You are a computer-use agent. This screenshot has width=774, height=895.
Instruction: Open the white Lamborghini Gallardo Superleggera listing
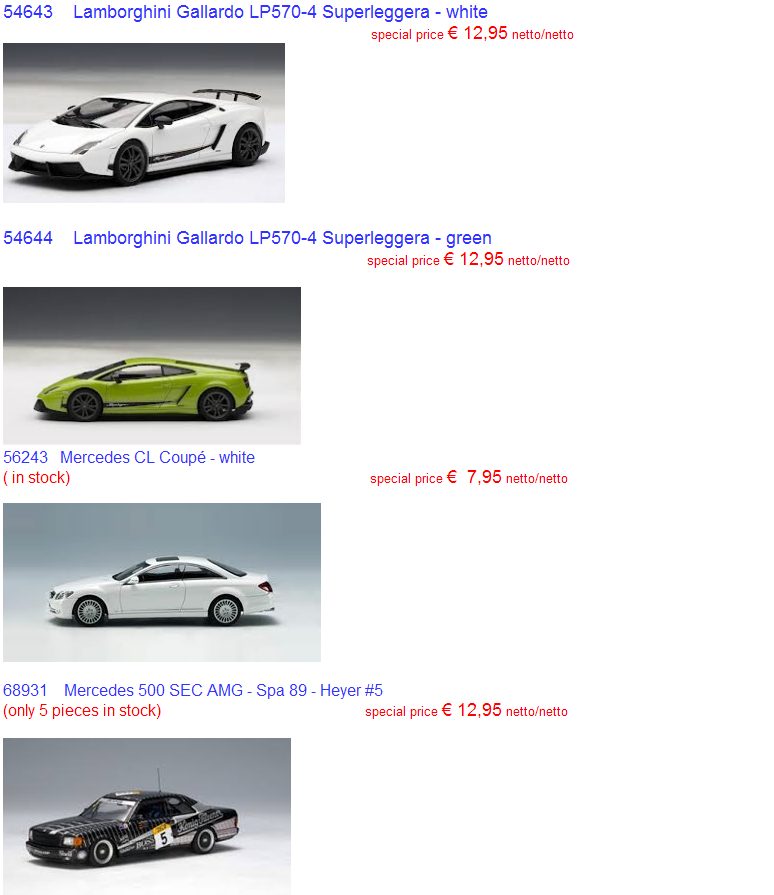point(280,13)
